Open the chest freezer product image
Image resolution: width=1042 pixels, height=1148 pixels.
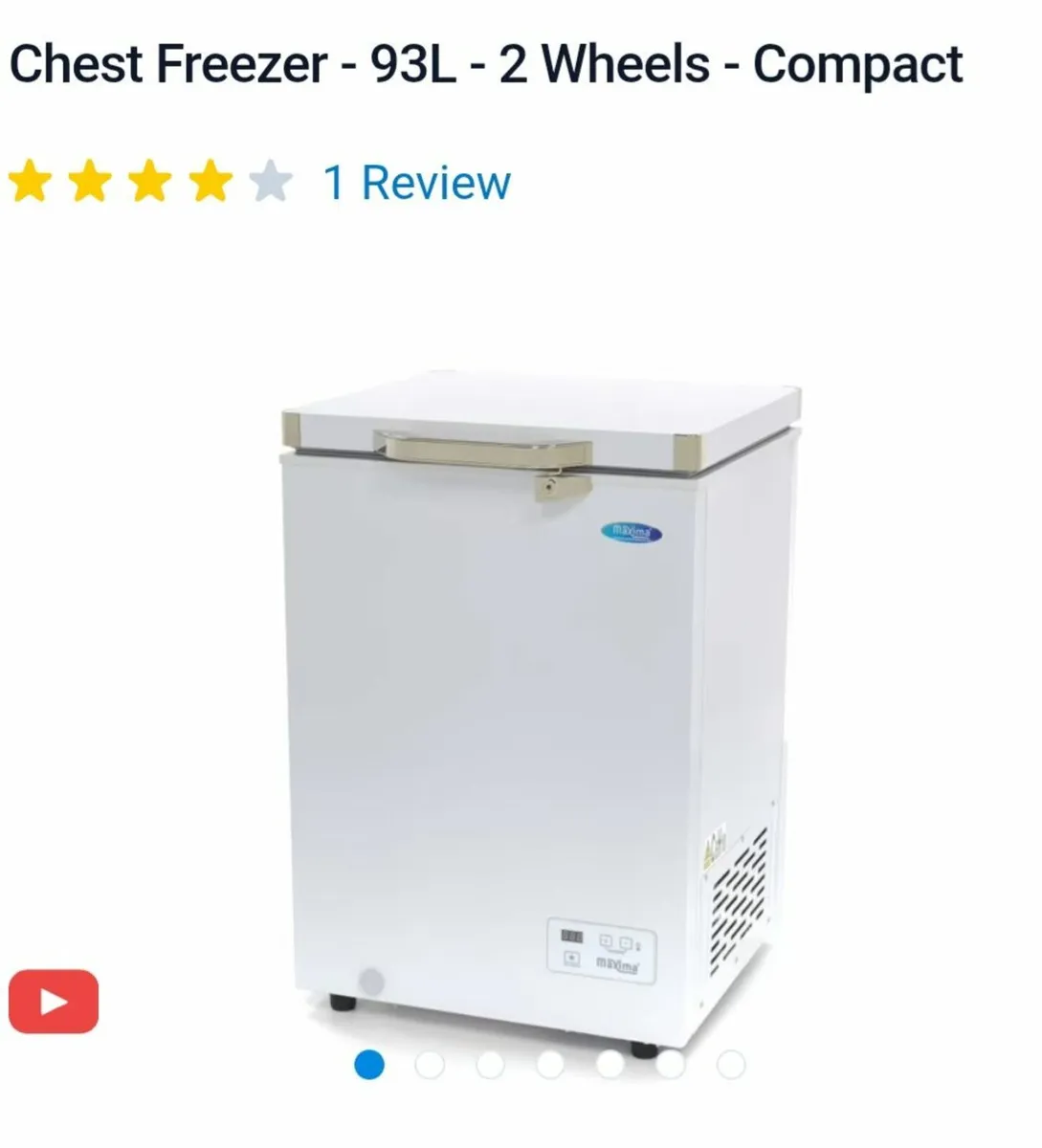tap(536, 708)
